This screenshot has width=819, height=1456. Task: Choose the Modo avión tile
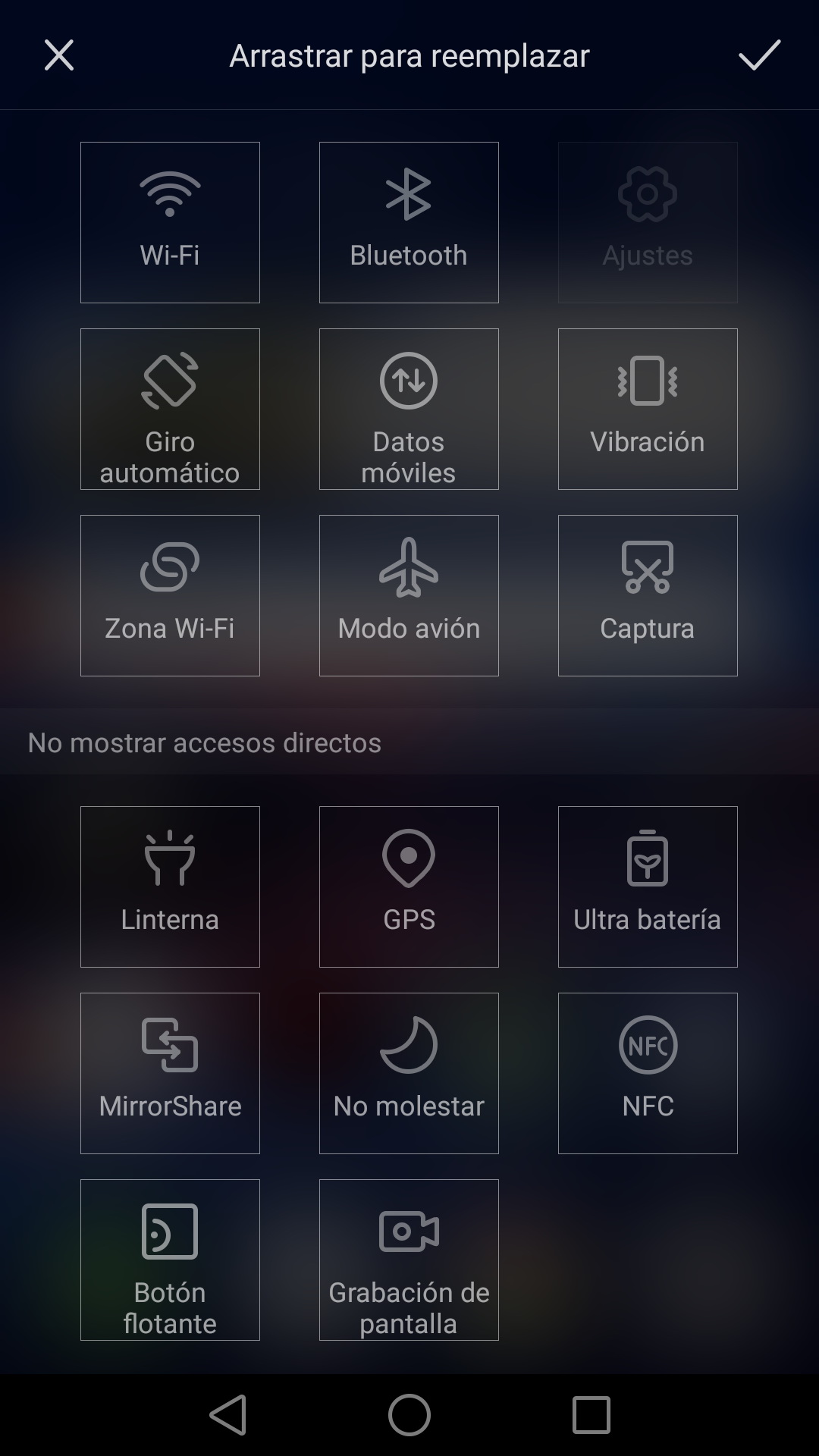pos(409,595)
